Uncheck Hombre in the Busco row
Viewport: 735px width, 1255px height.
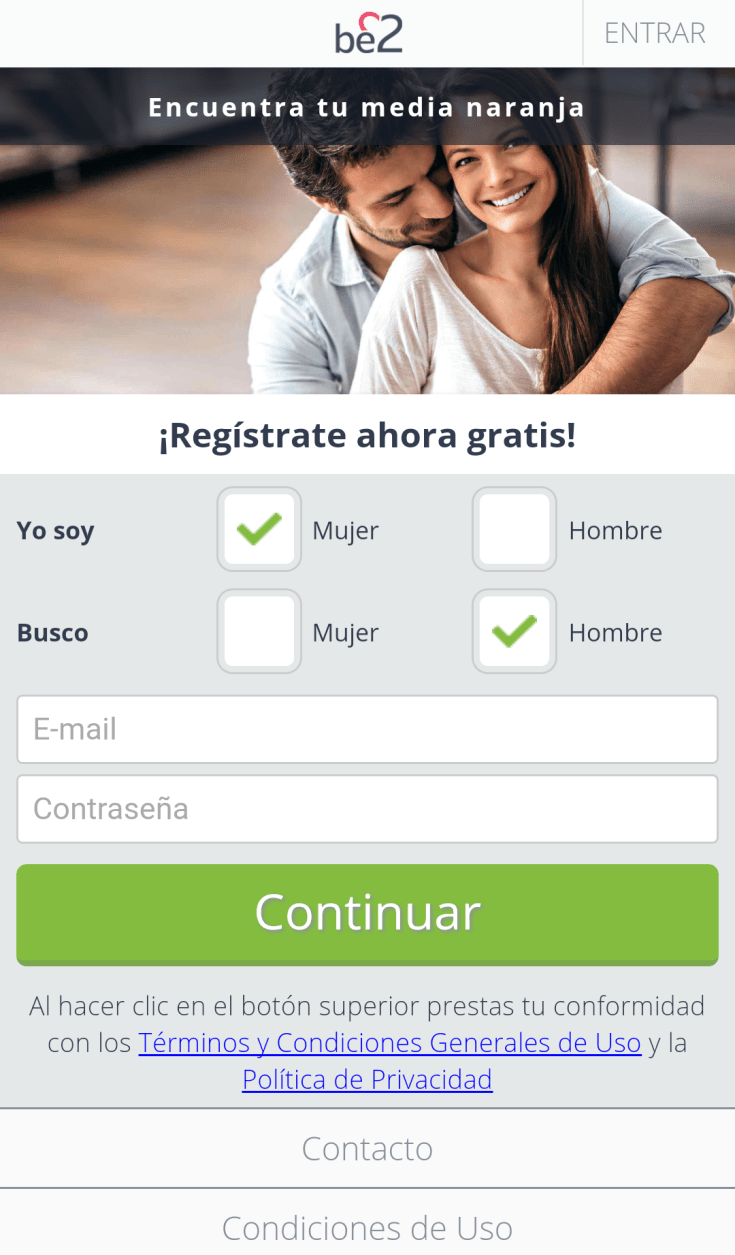pos(515,631)
